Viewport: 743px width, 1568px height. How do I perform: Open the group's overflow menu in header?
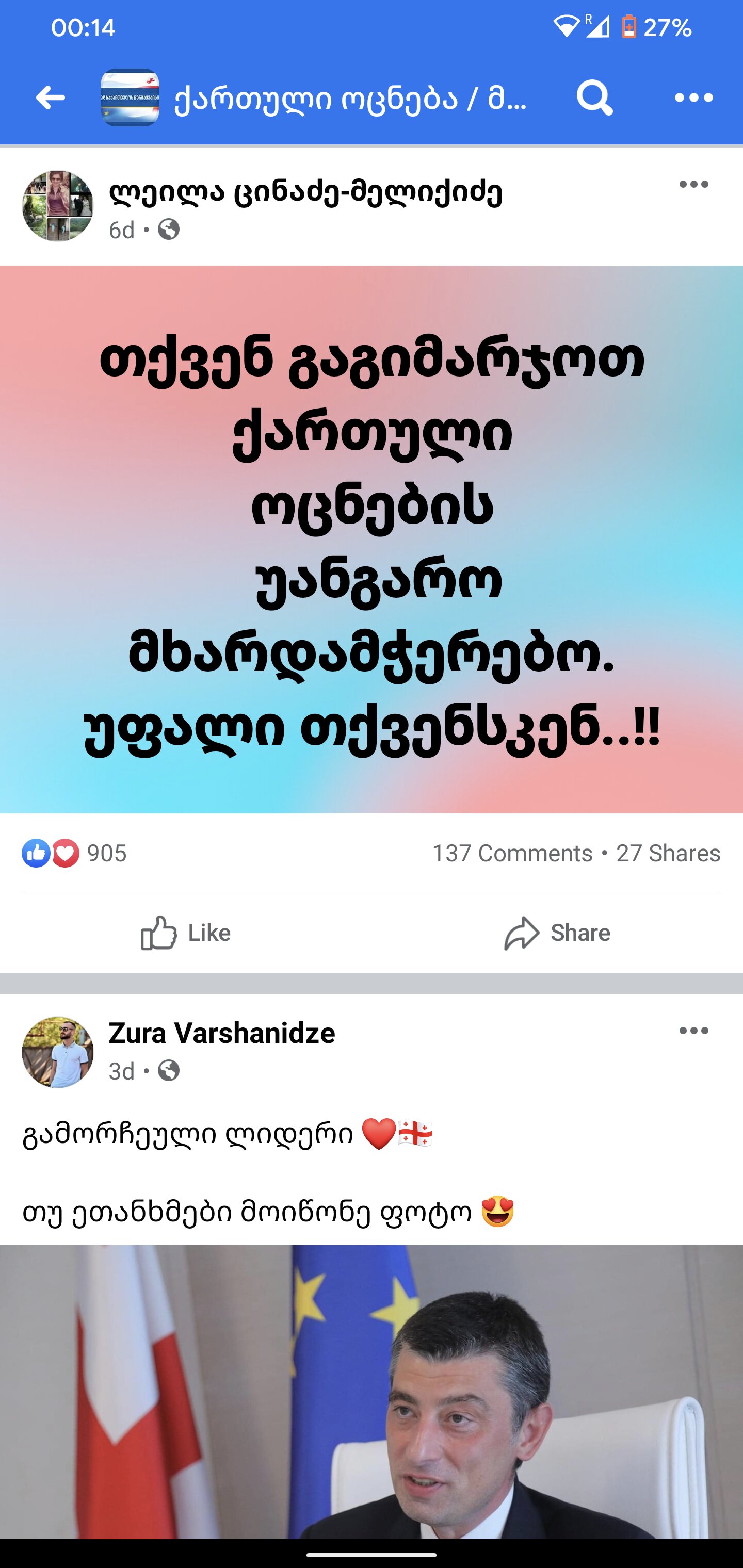point(693,97)
